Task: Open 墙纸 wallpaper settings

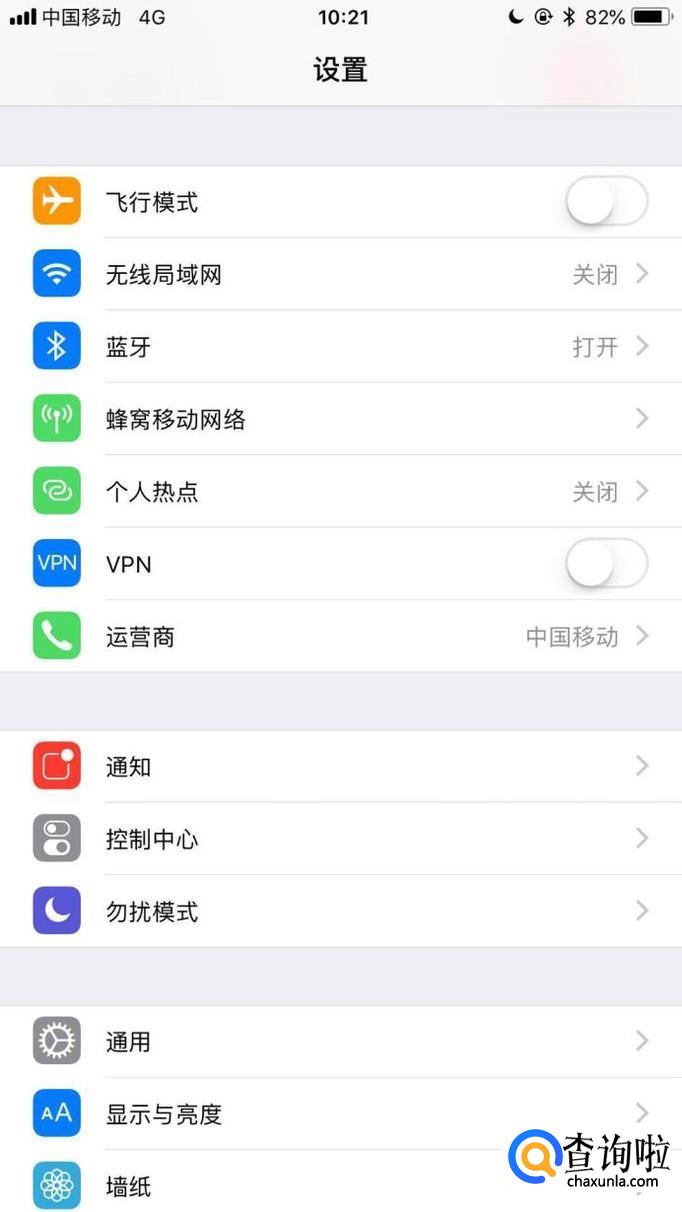Action: pos(300,1186)
